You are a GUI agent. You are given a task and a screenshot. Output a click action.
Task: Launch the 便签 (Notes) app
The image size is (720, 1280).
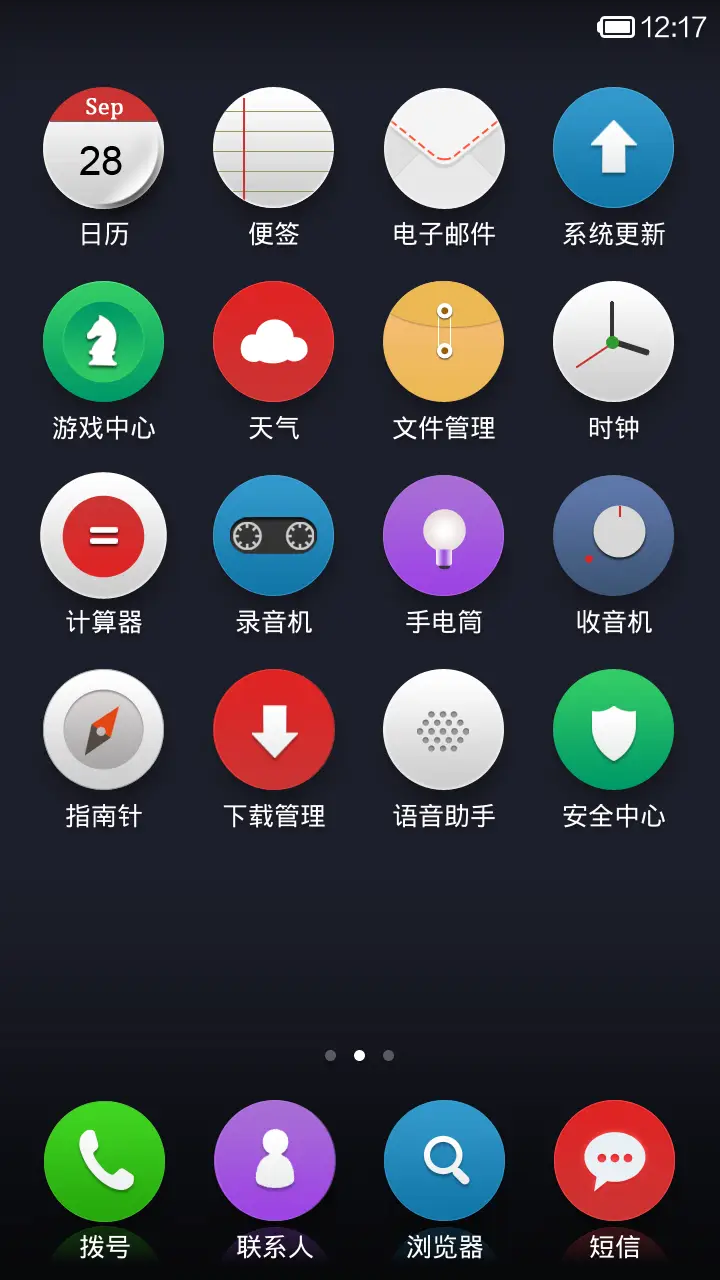coord(274,147)
